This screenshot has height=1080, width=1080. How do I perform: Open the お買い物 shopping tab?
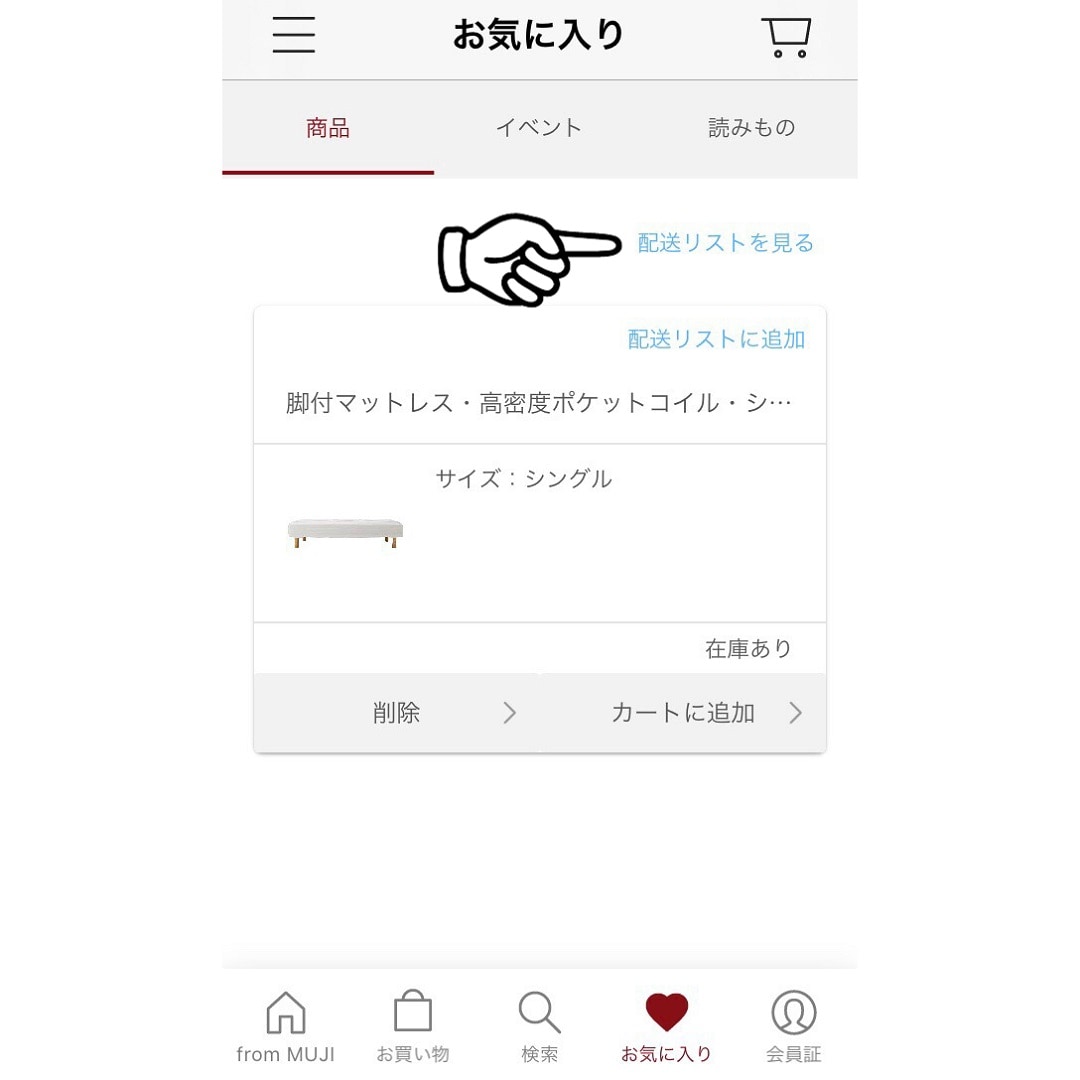click(x=412, y=1026)
